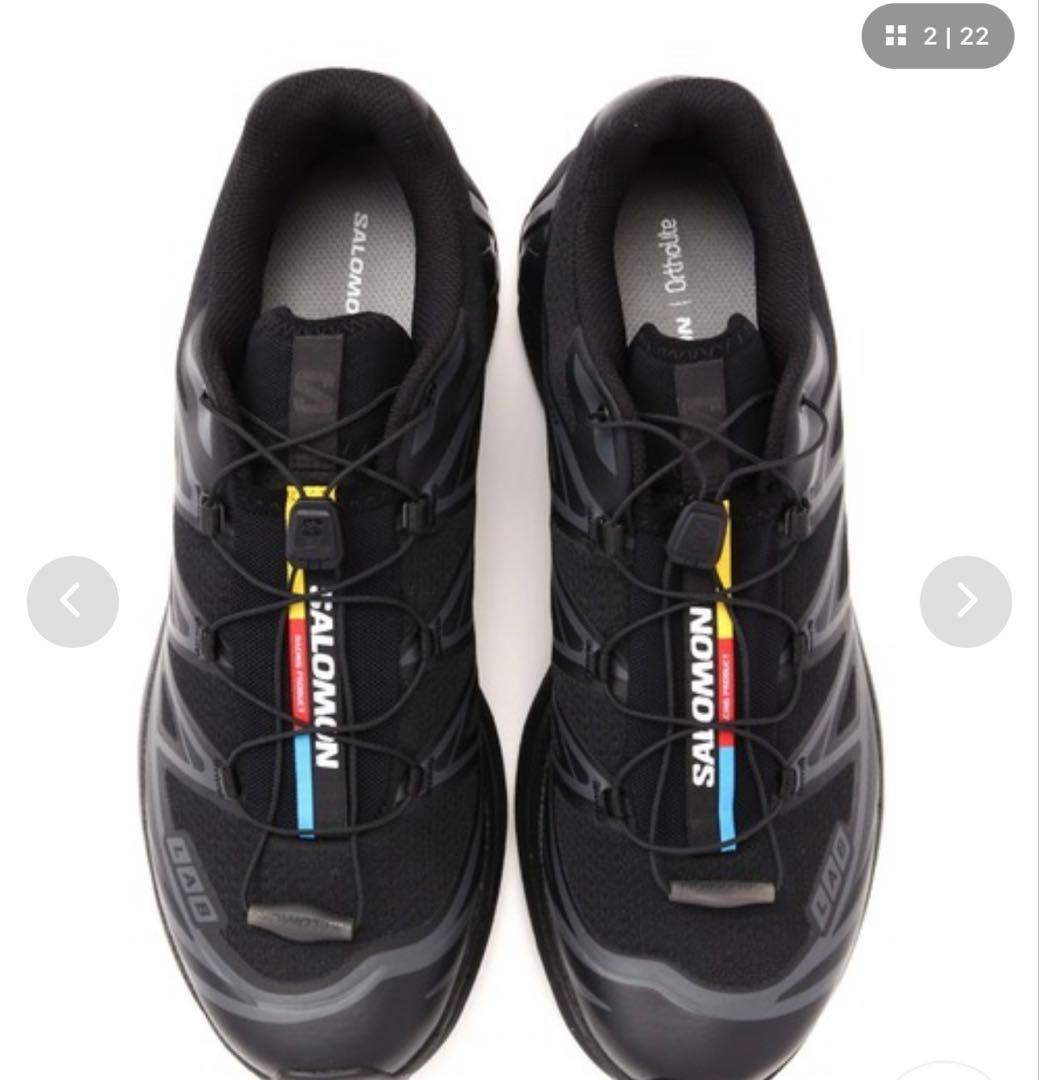Click the image counter showing 2 | 22
Image resolution: width=1039 pixels, height=1080 pixels.
click(x=950, y=36)
